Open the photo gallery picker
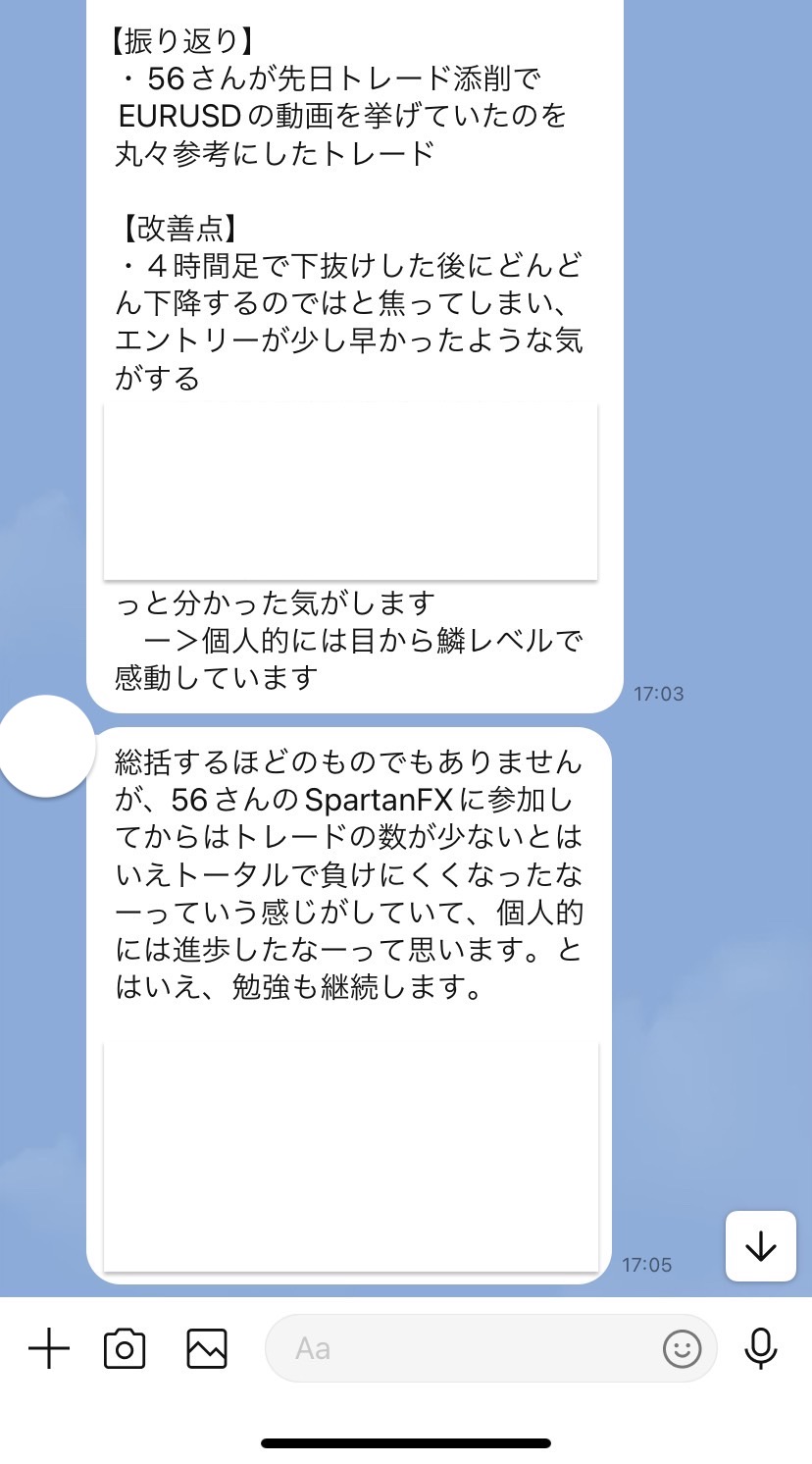The height and width of the screenshot is (1464, 812). (x=207, y=1349)
